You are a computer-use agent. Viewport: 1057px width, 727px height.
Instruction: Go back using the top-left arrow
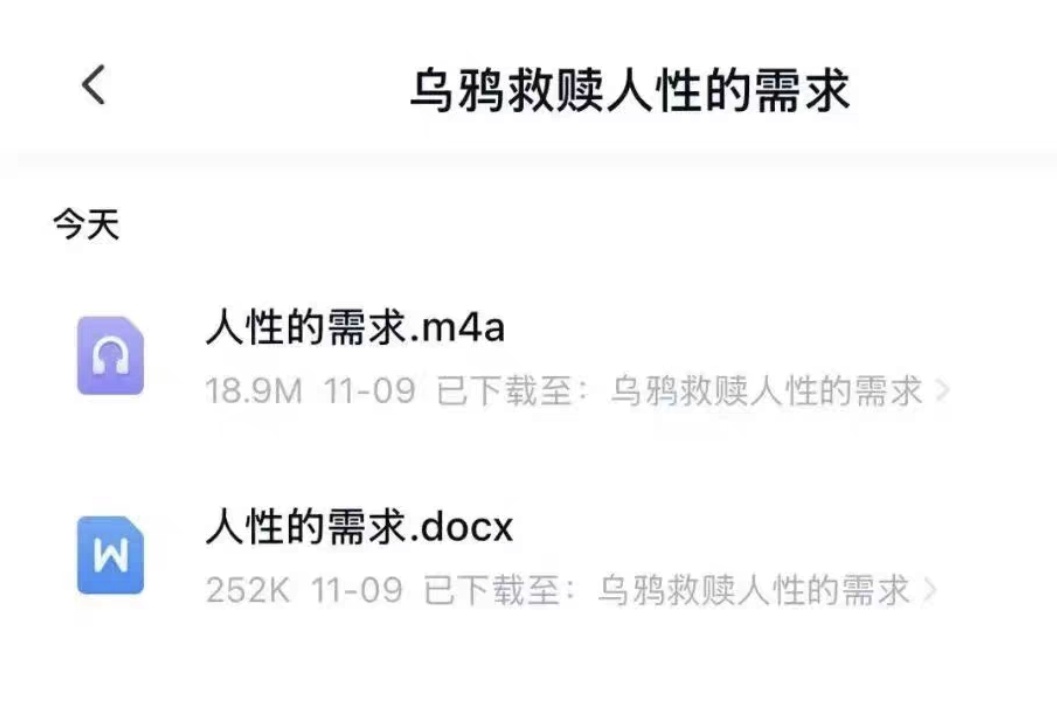click(x=93, y=86)
